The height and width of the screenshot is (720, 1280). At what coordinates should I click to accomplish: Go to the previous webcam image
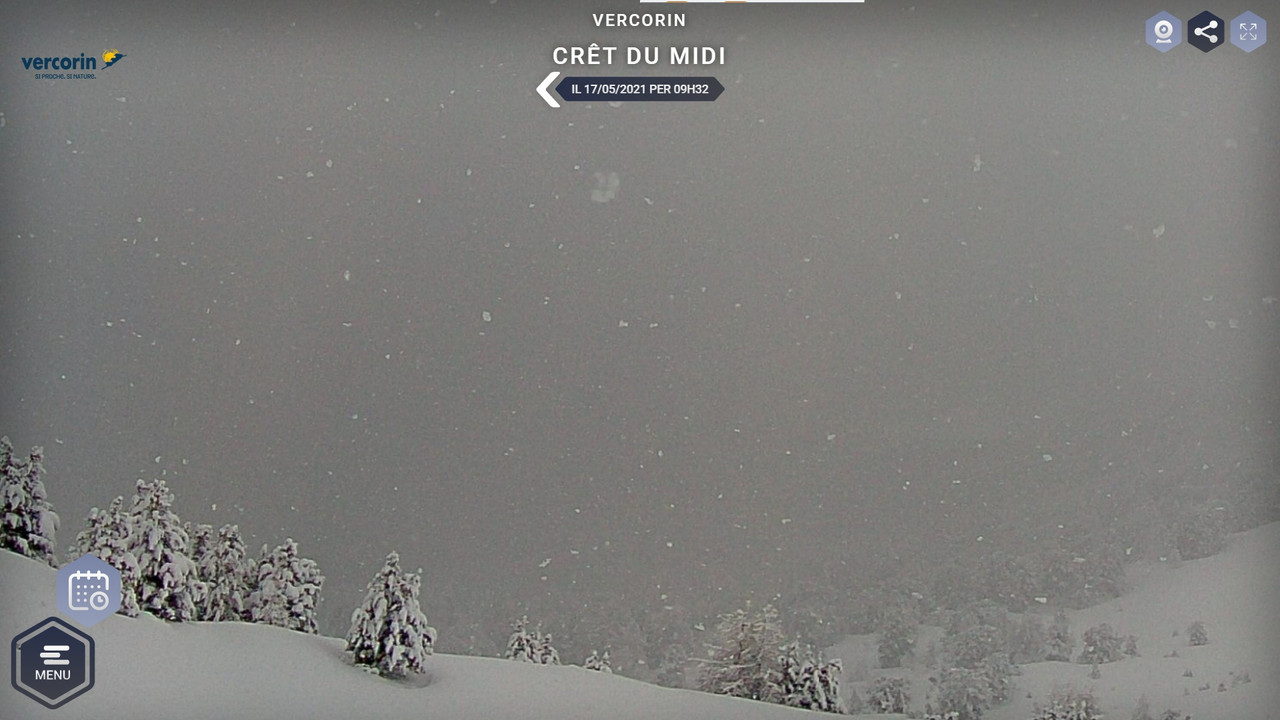tap(547, 89)
